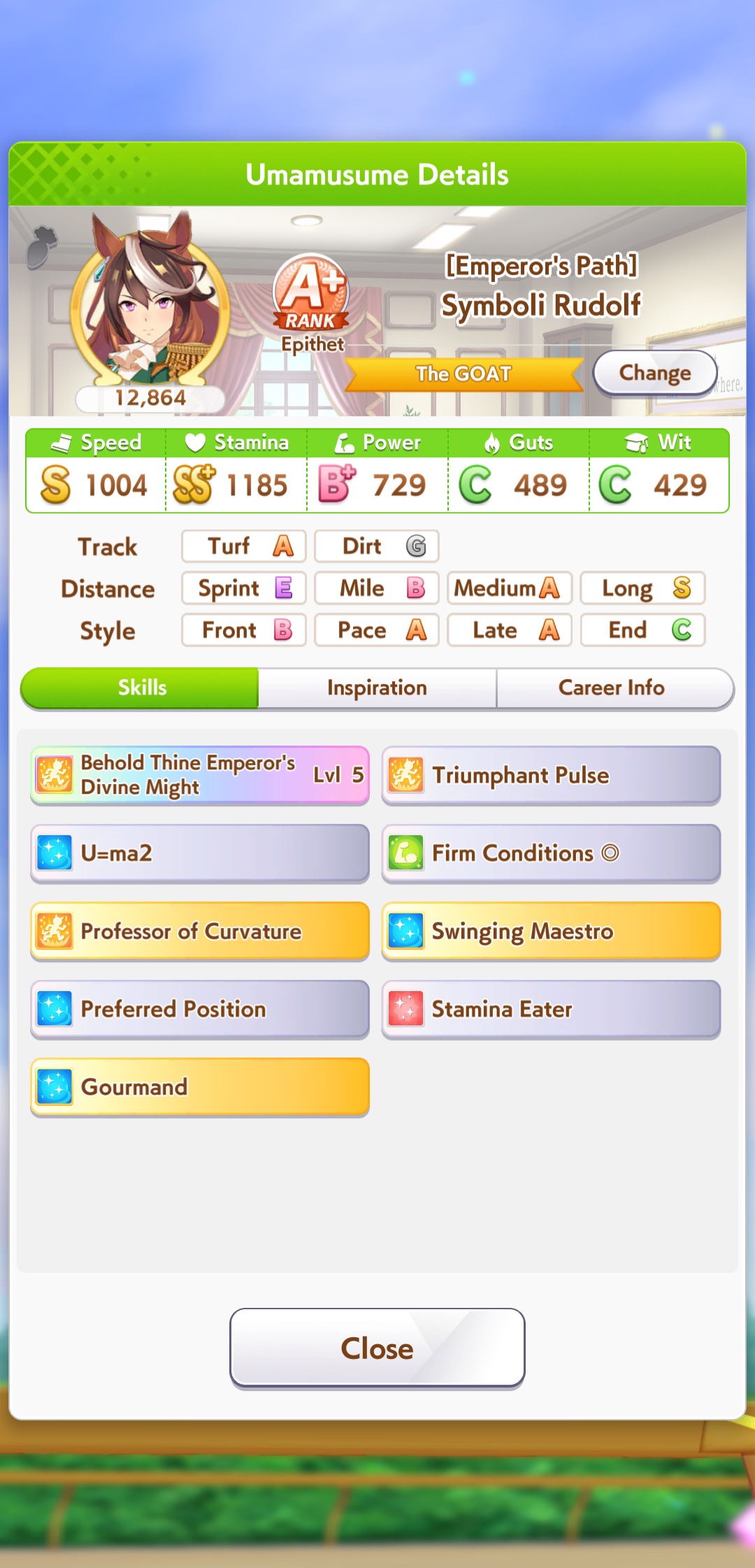
Task: View the Stamina Eater skill
Action: [551, 1009]
